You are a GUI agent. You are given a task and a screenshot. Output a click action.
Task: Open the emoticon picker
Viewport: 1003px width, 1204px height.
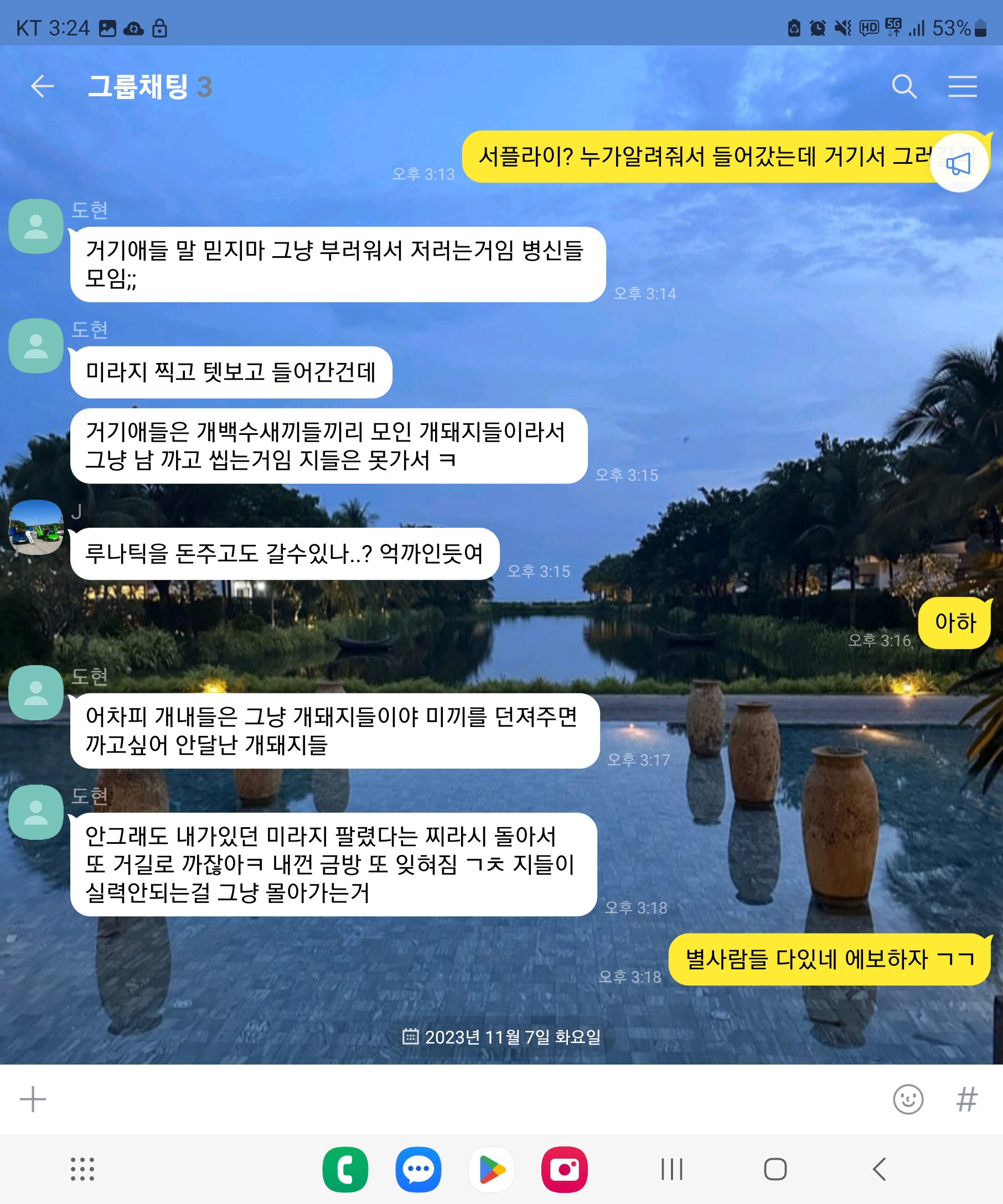(x=908, y=1099)
